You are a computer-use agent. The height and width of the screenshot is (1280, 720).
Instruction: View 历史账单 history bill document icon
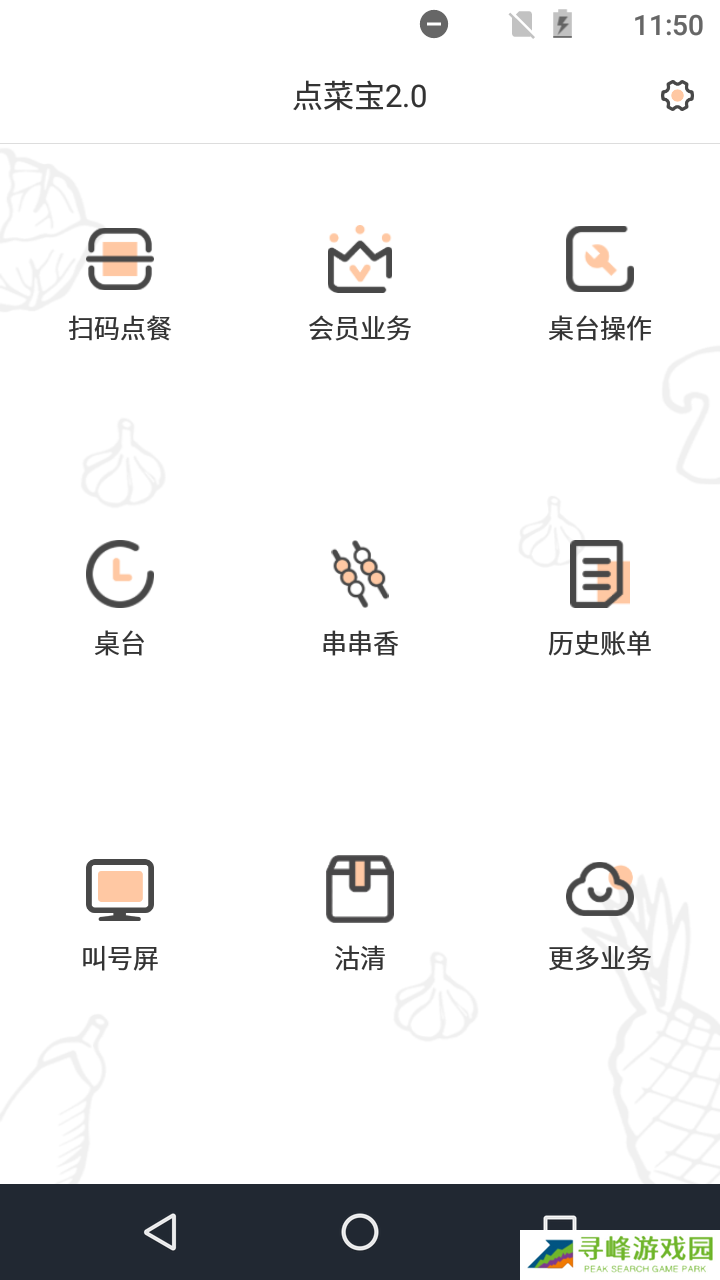[600, 575]
